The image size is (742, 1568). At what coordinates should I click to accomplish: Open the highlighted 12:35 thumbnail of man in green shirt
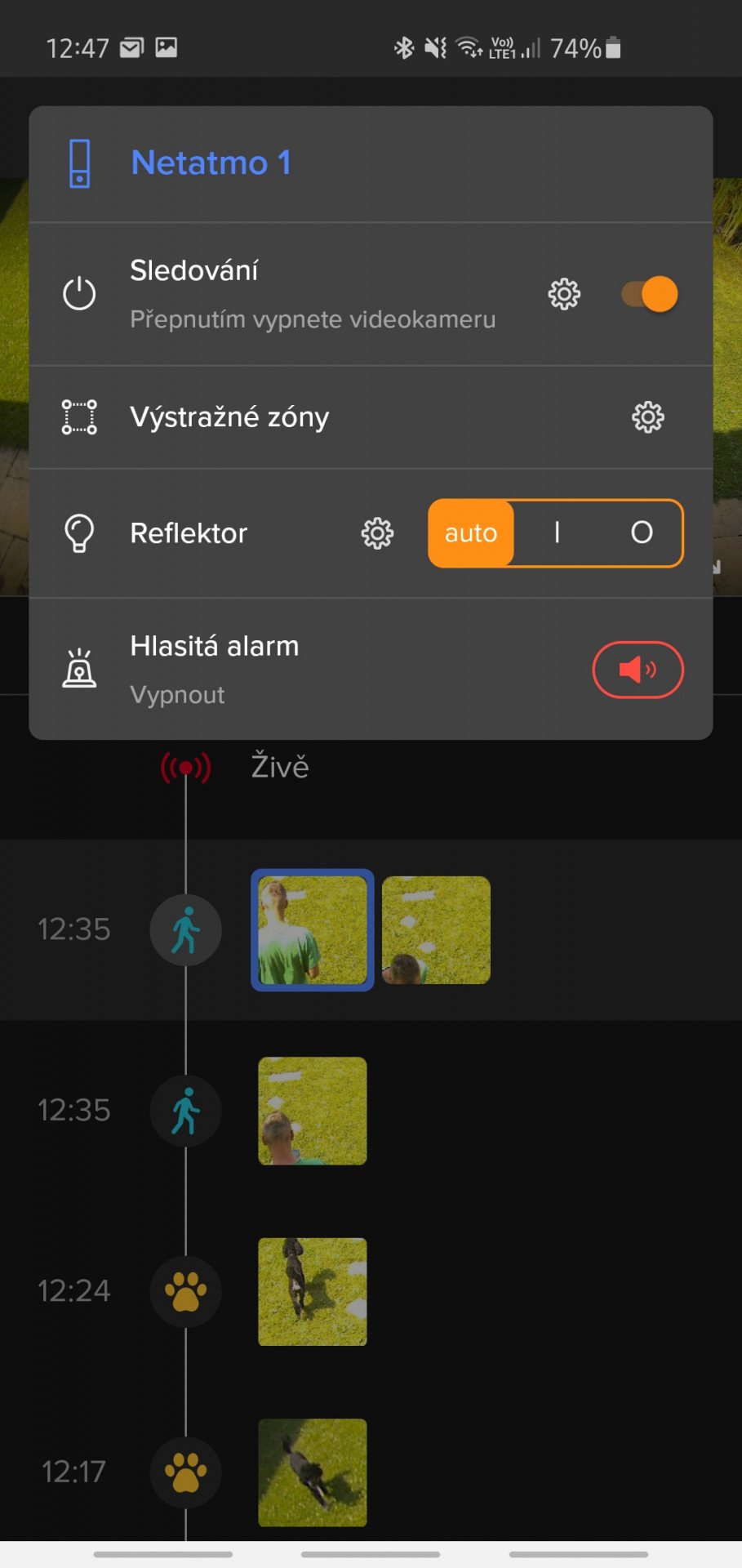[313, 930]
